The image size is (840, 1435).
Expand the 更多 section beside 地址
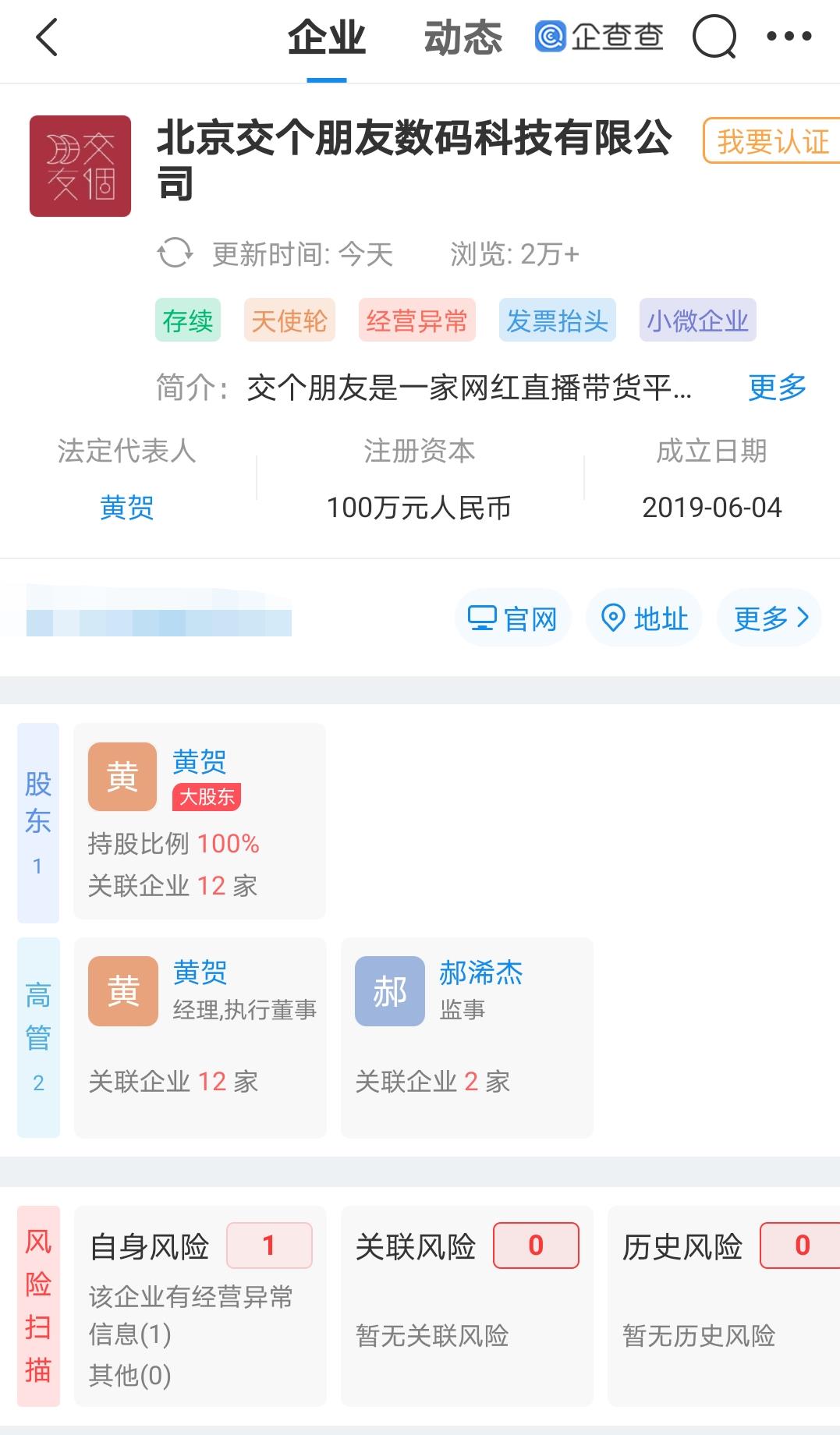[770, 617]
